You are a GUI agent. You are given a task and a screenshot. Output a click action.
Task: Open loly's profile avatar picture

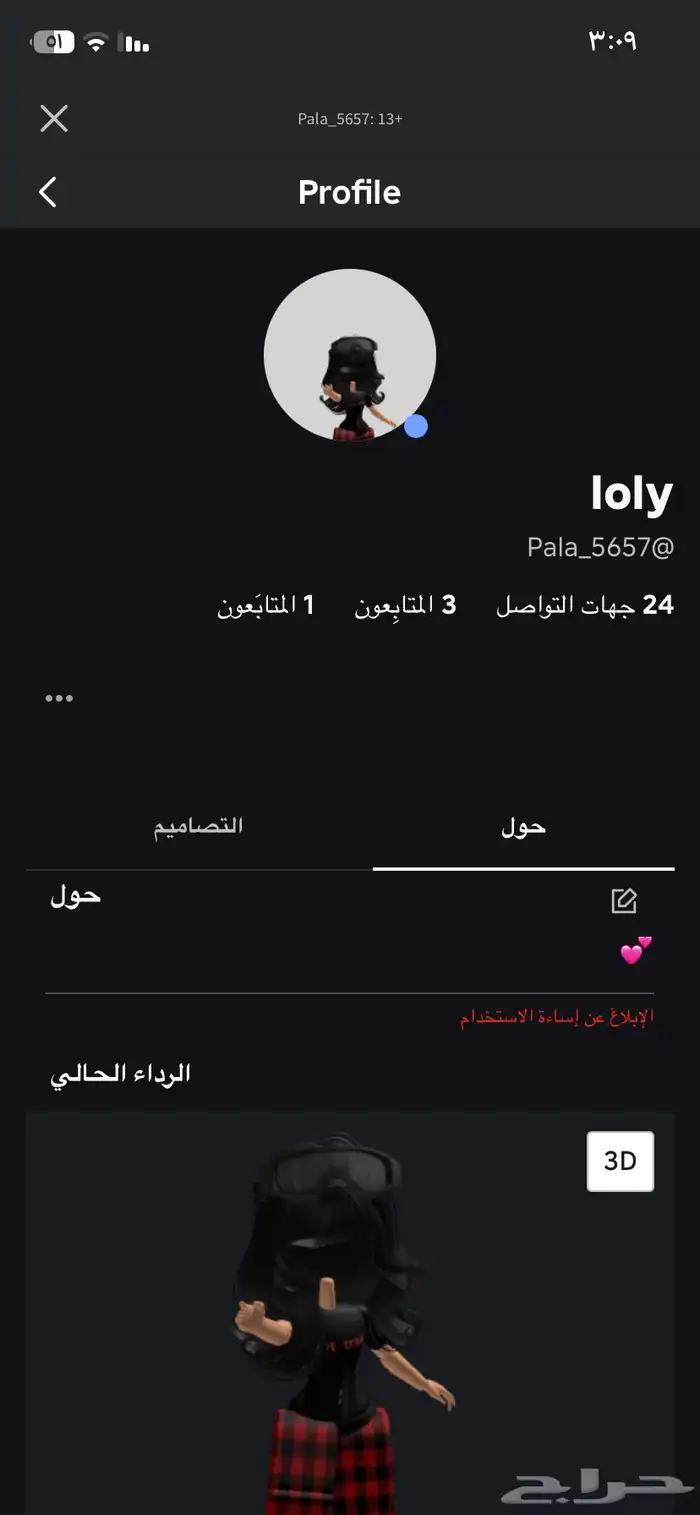pyautogui.click(x=349, y=355)
